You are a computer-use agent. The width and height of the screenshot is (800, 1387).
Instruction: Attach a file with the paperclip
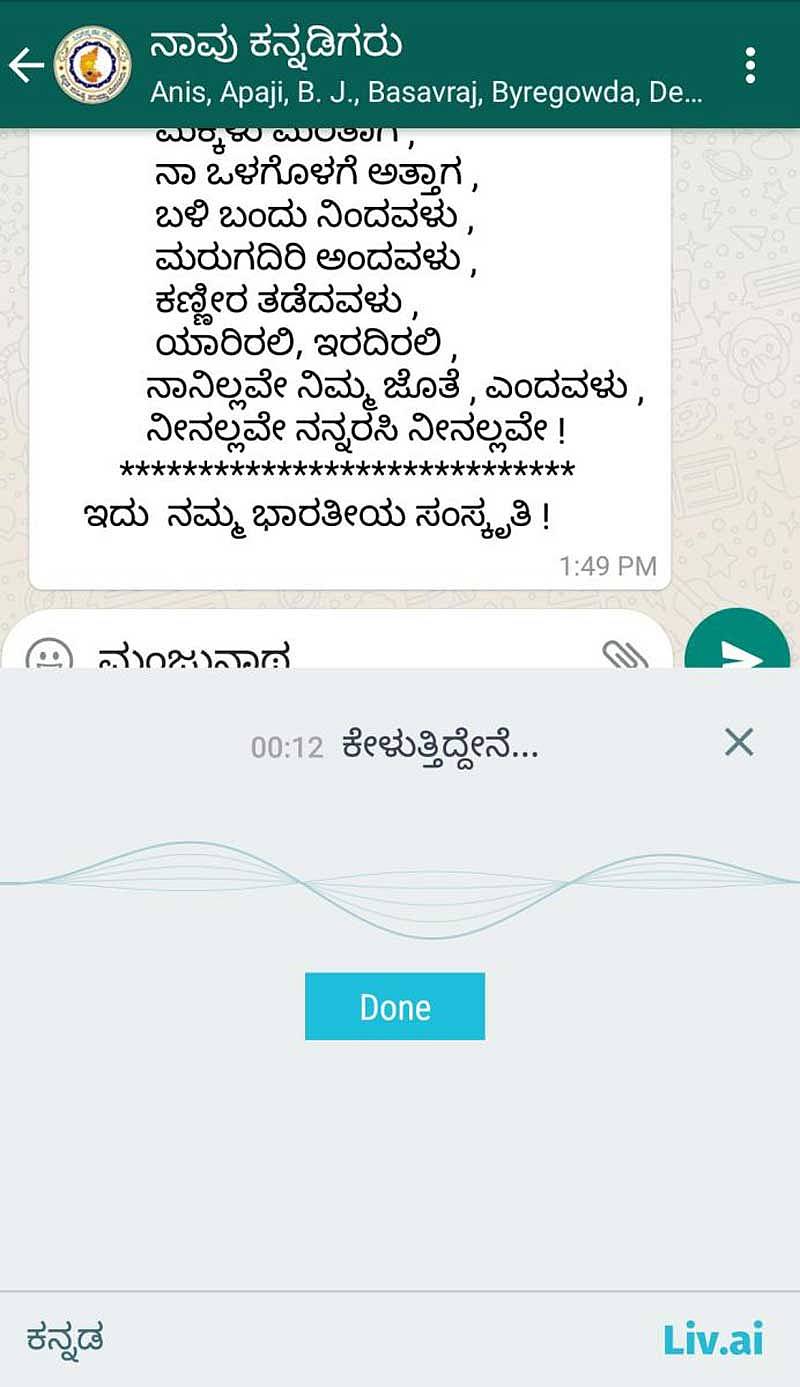[626, 655]
